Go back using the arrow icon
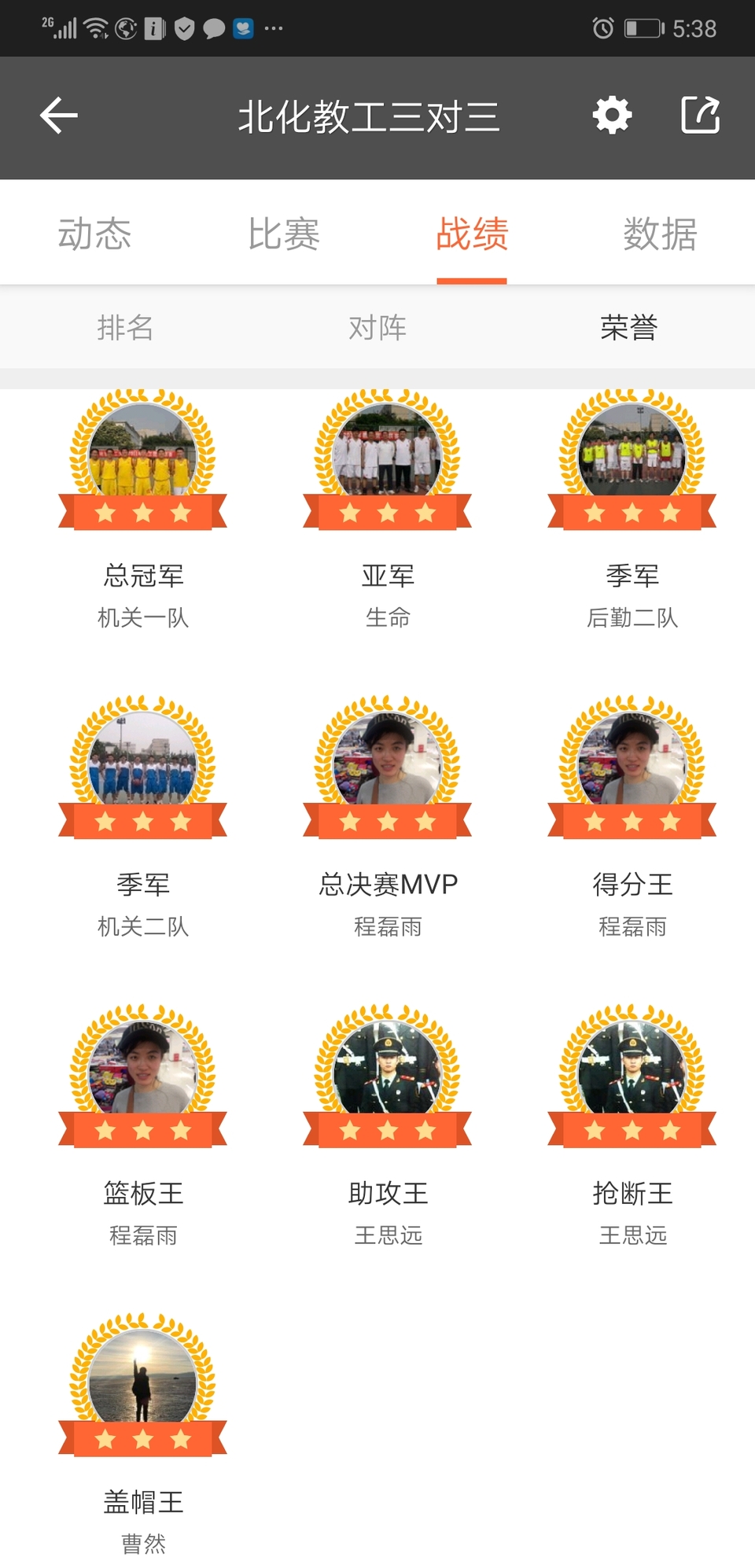Screen dimensions: 755x1568 click(x=60, y=116)
